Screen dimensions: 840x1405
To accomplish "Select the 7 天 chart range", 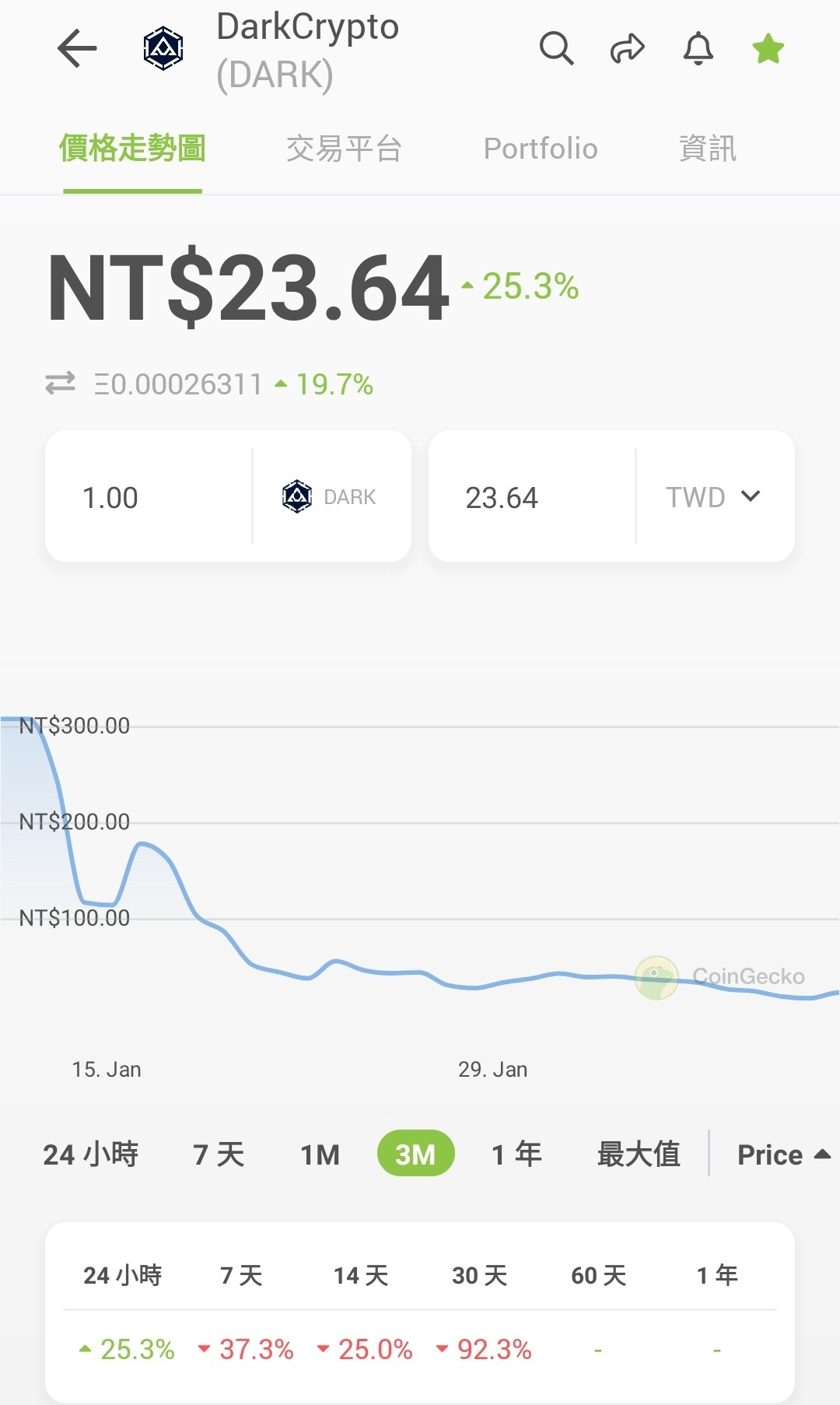I will click(219, 1154).
